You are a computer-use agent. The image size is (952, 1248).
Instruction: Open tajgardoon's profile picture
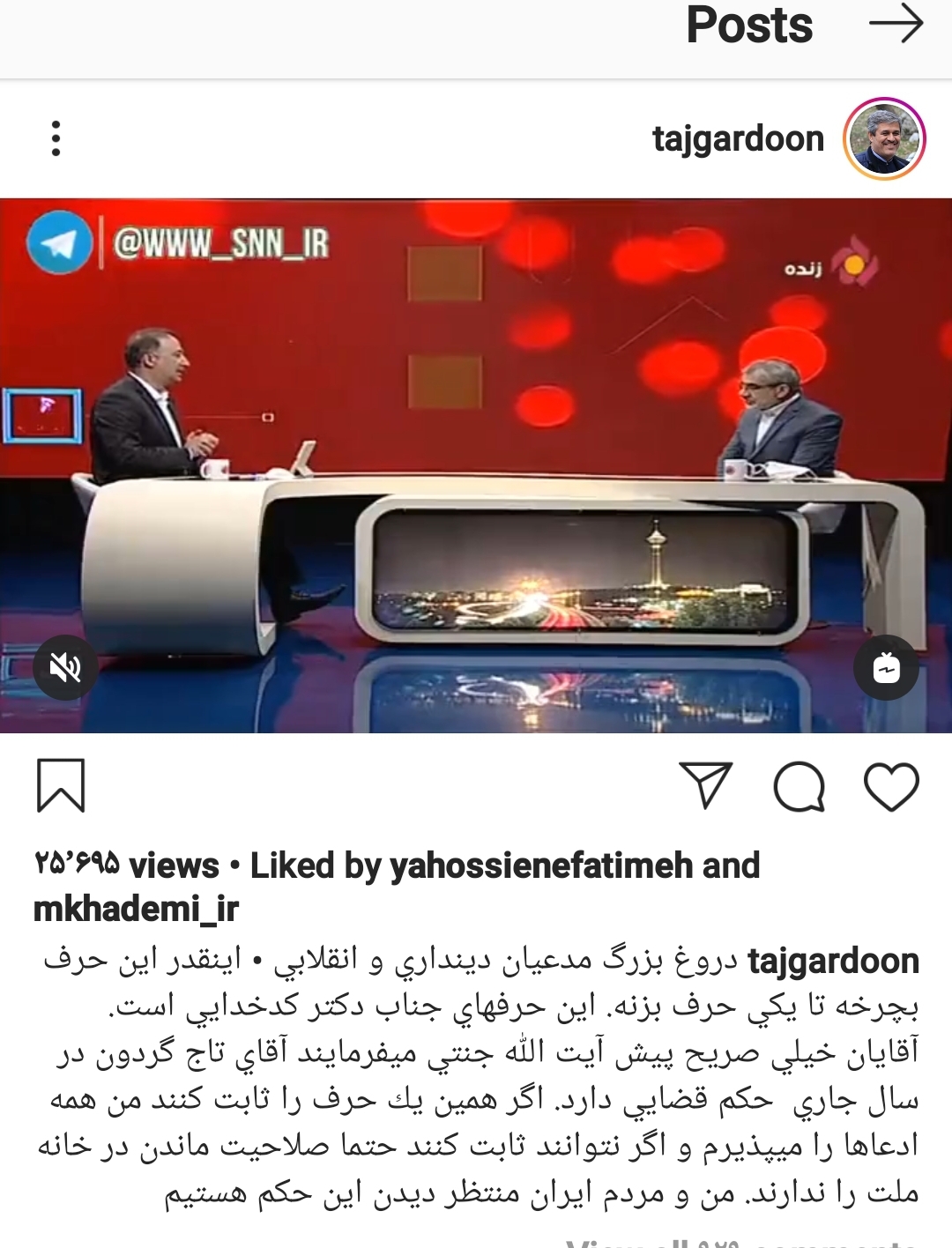(x=884, y=139)
